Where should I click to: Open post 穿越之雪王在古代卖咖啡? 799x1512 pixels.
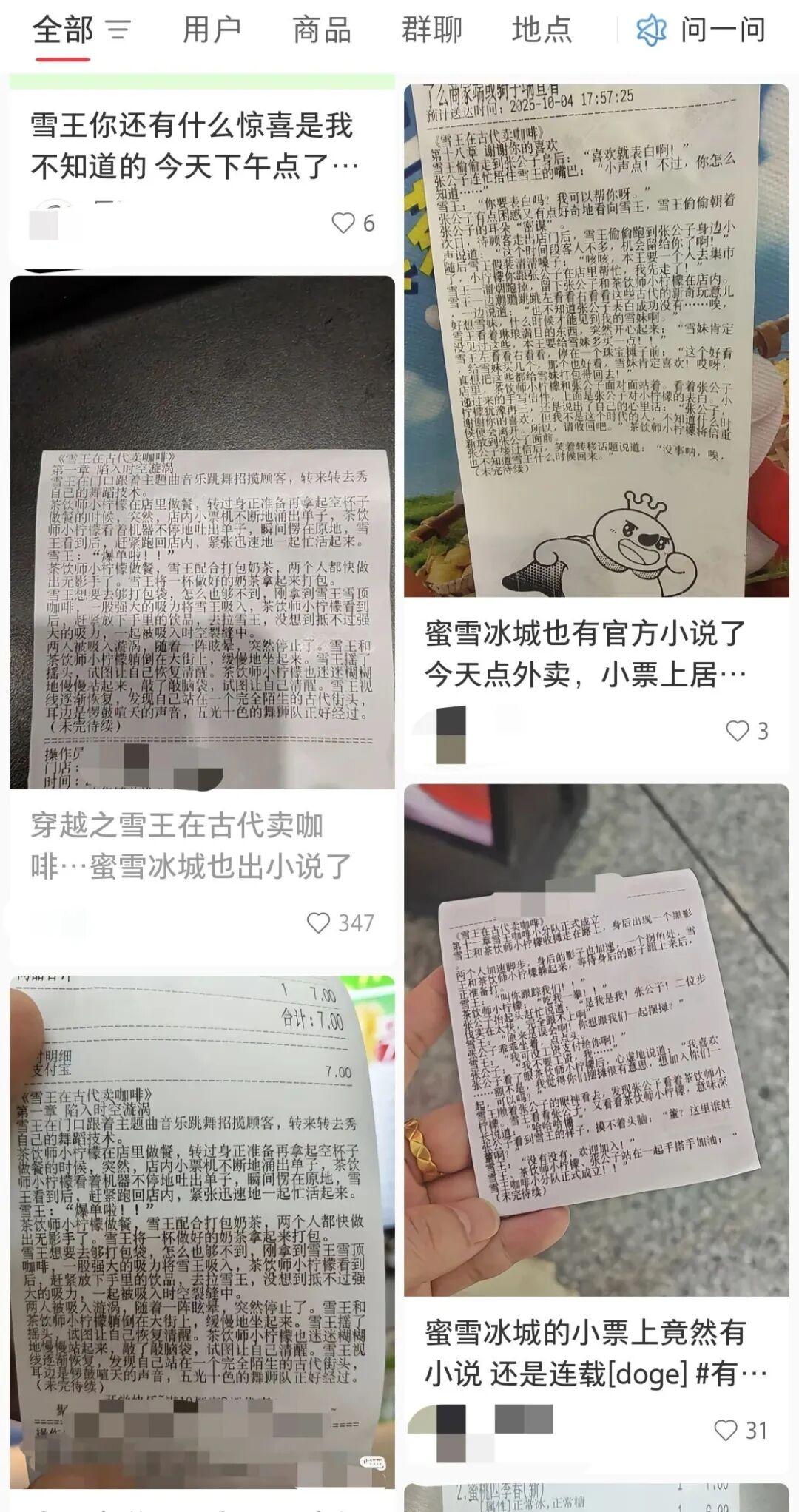click(191, 846)
